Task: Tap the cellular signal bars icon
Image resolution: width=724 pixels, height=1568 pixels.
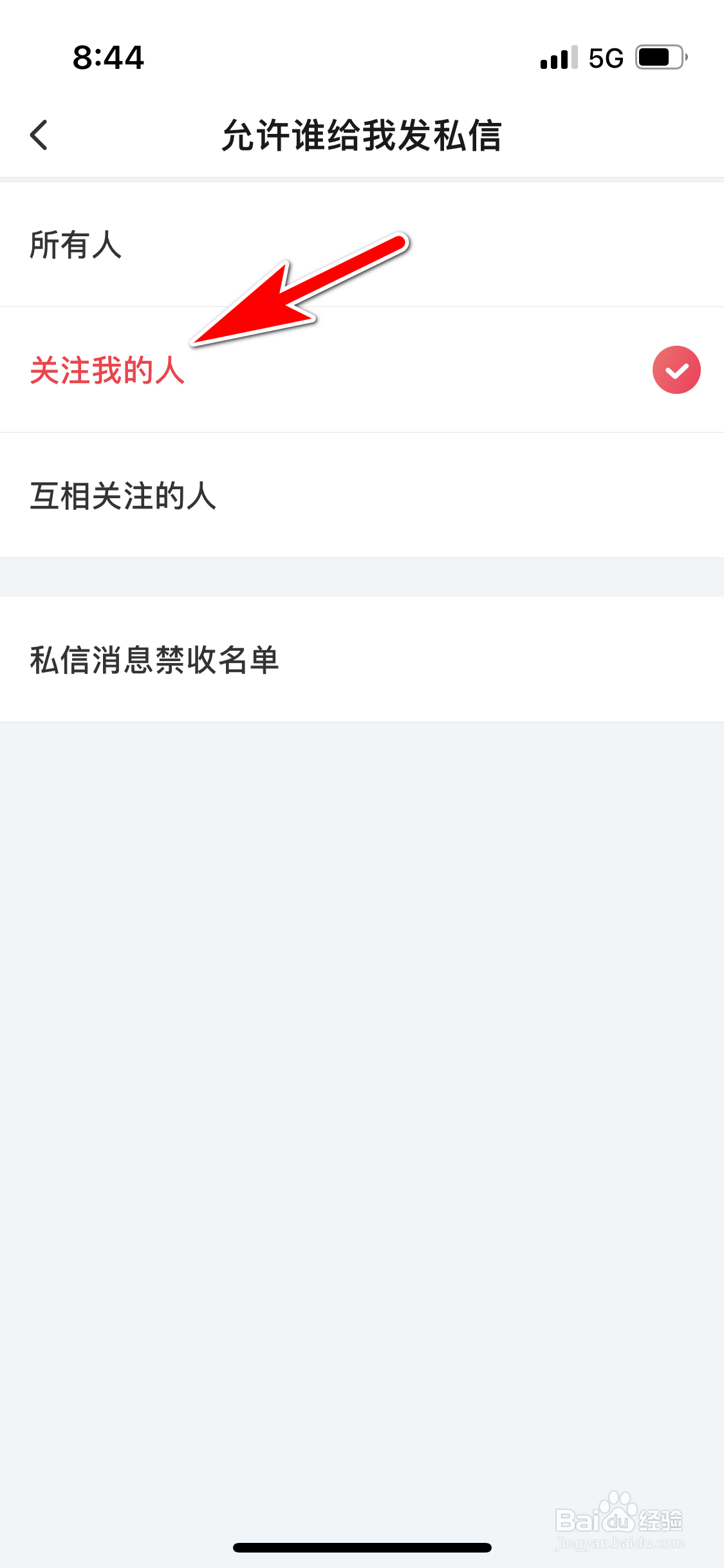Action: [x=557, y=58]
